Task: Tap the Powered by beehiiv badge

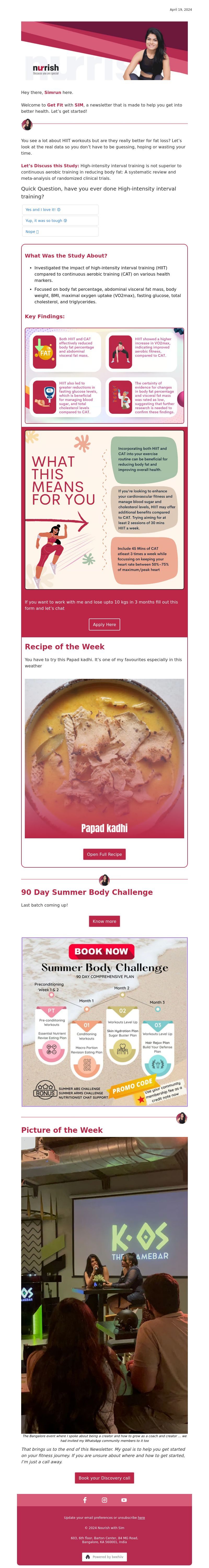Action: (x=104, y=1556)
